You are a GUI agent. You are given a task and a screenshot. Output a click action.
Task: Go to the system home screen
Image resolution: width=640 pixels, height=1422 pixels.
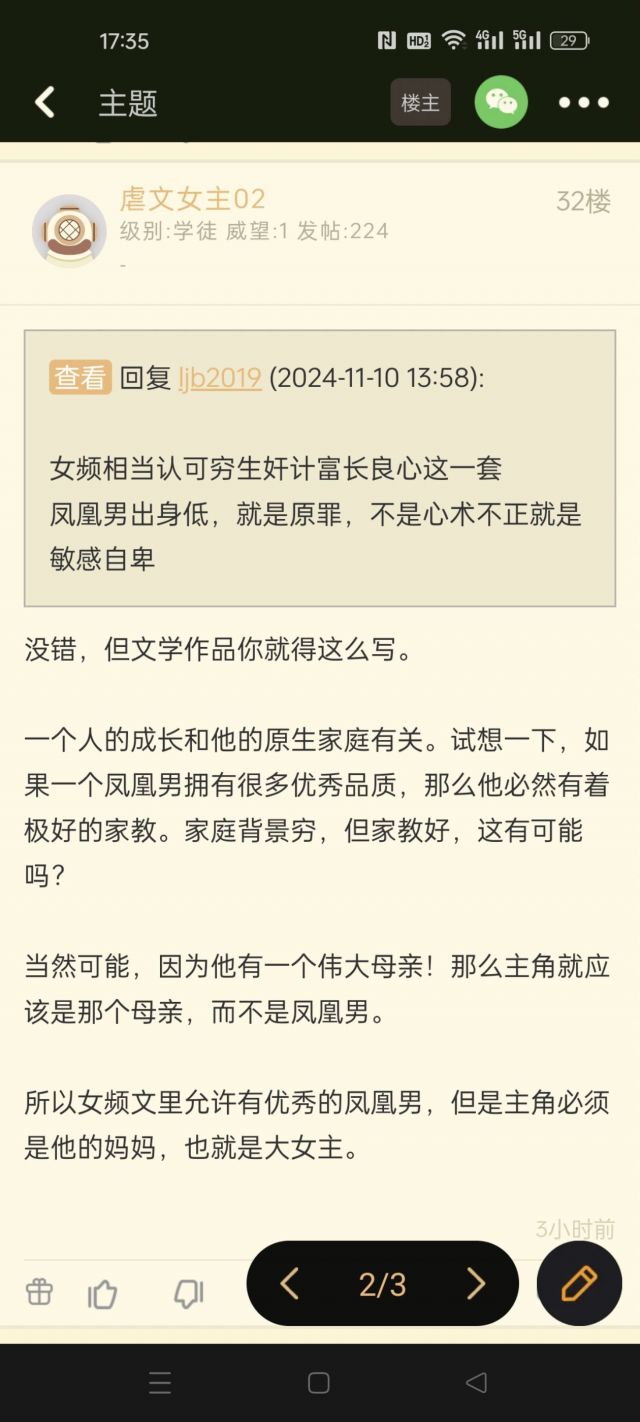(x=319, y=1383)
